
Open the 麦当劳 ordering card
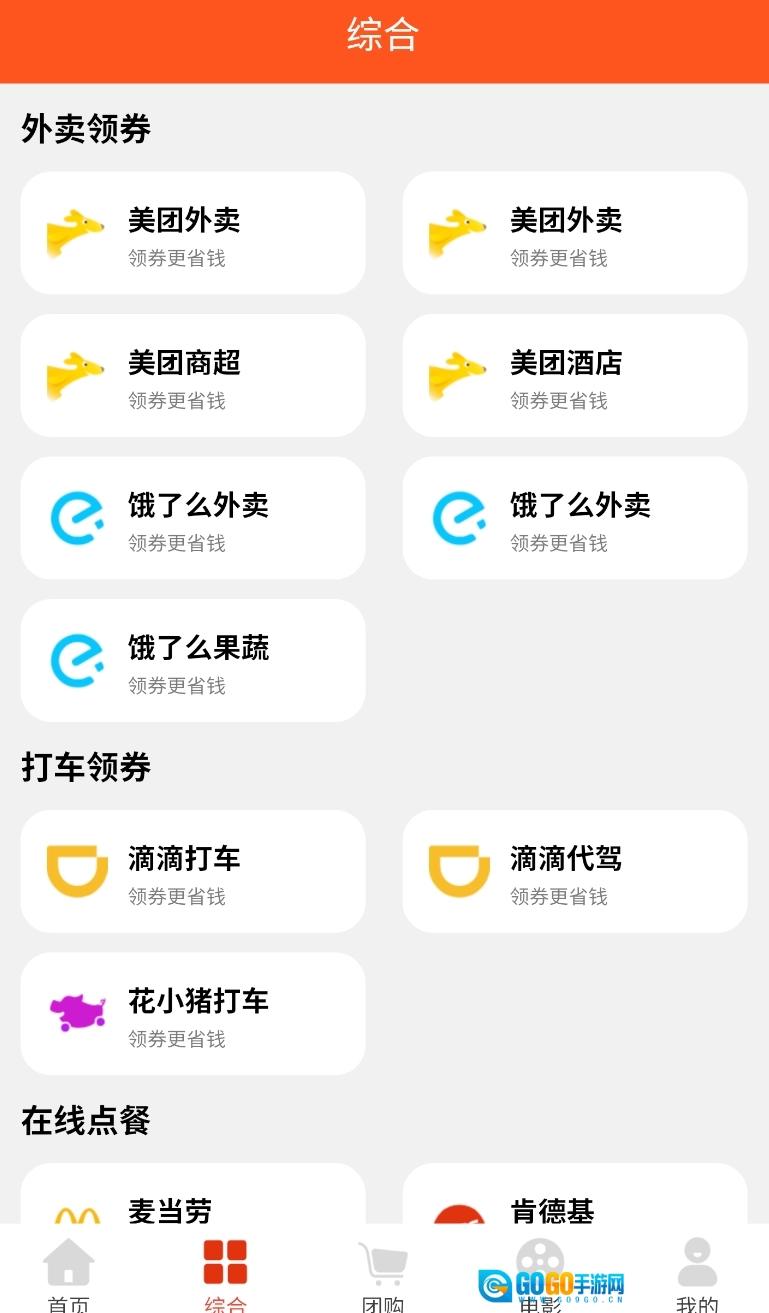pos(193,1198)
